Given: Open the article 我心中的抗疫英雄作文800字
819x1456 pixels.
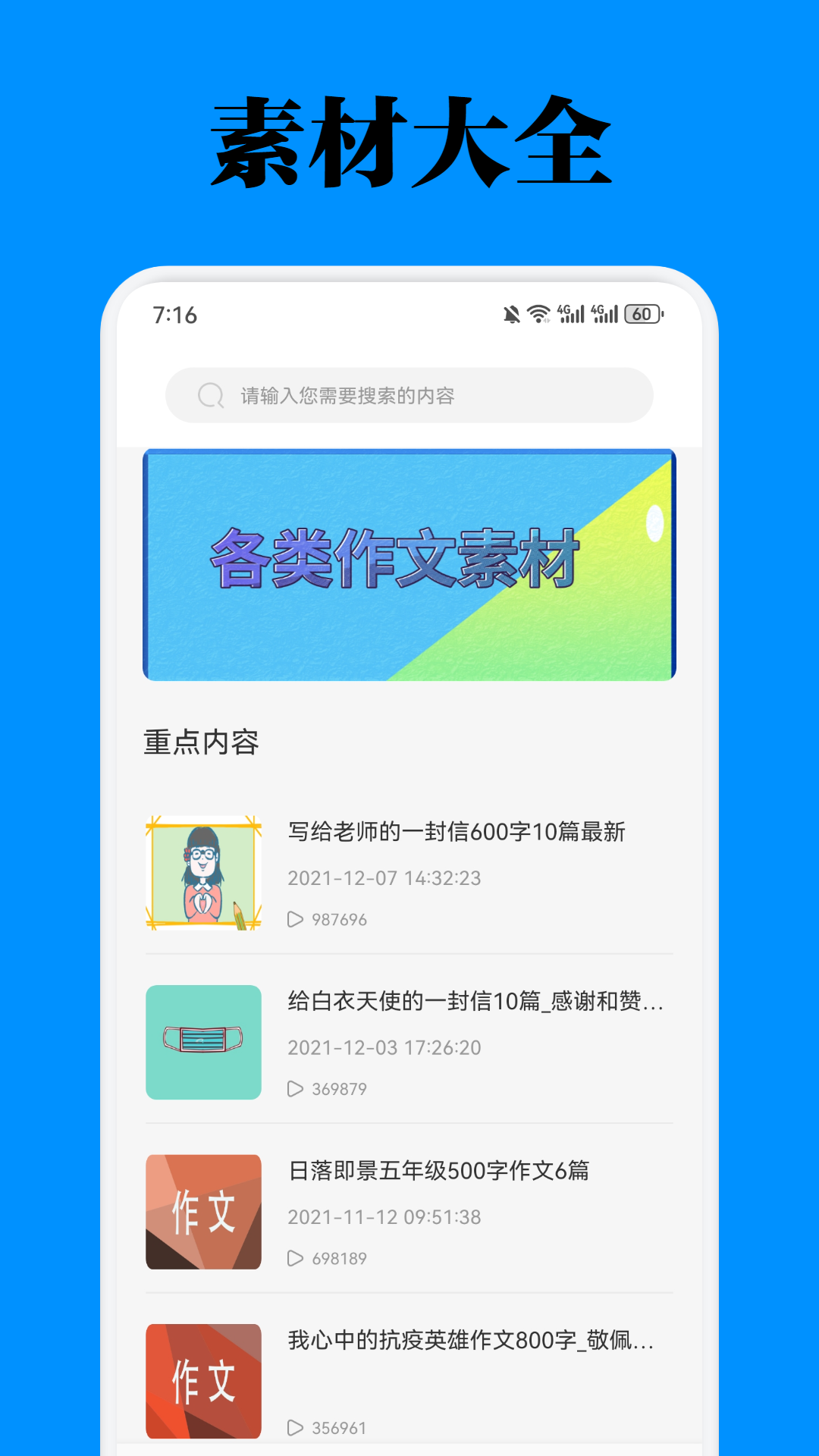Looking at the screenshot, I should click(x=470, y=1339).
